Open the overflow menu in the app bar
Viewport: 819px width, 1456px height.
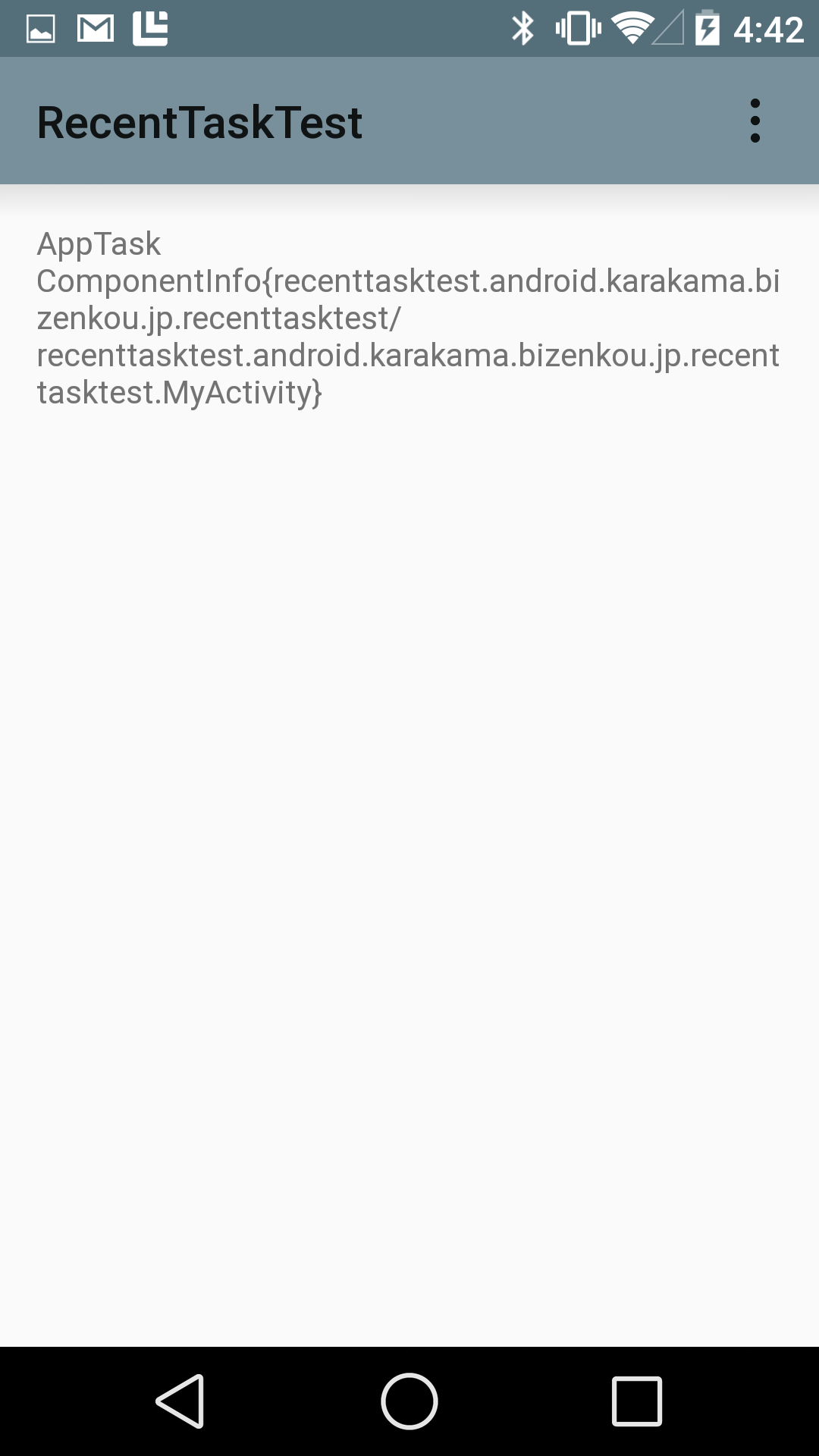(755, 121)
